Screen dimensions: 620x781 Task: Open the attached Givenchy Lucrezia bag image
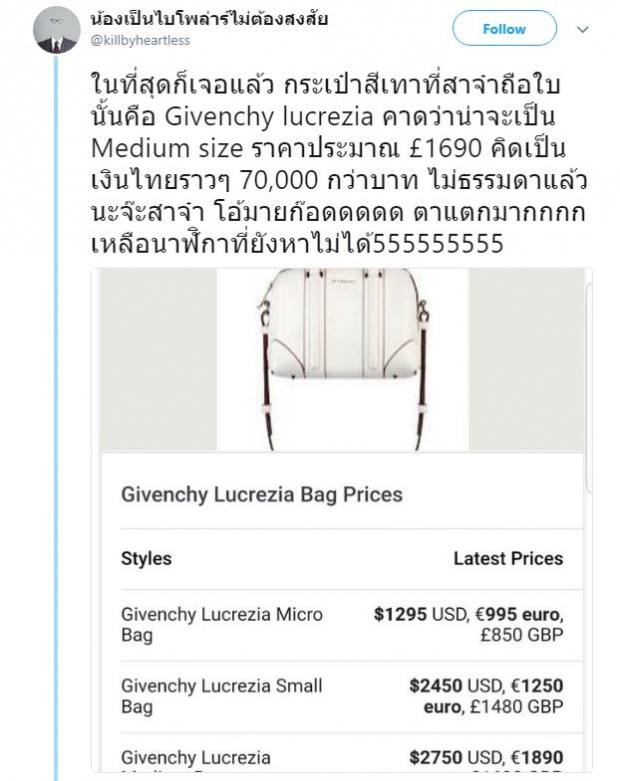(342, 359)
